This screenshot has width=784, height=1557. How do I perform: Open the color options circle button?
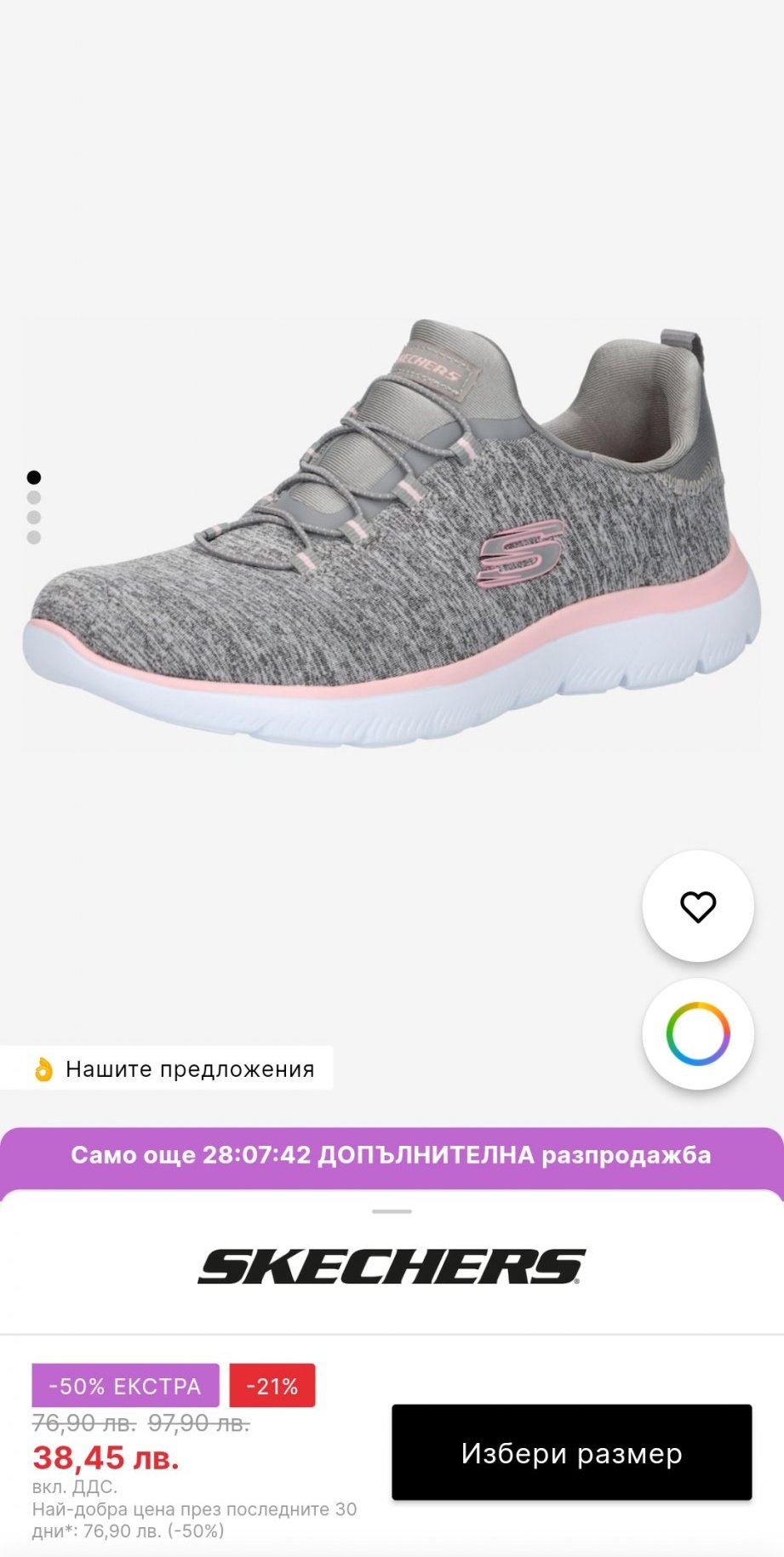(x=697, y=1033)
